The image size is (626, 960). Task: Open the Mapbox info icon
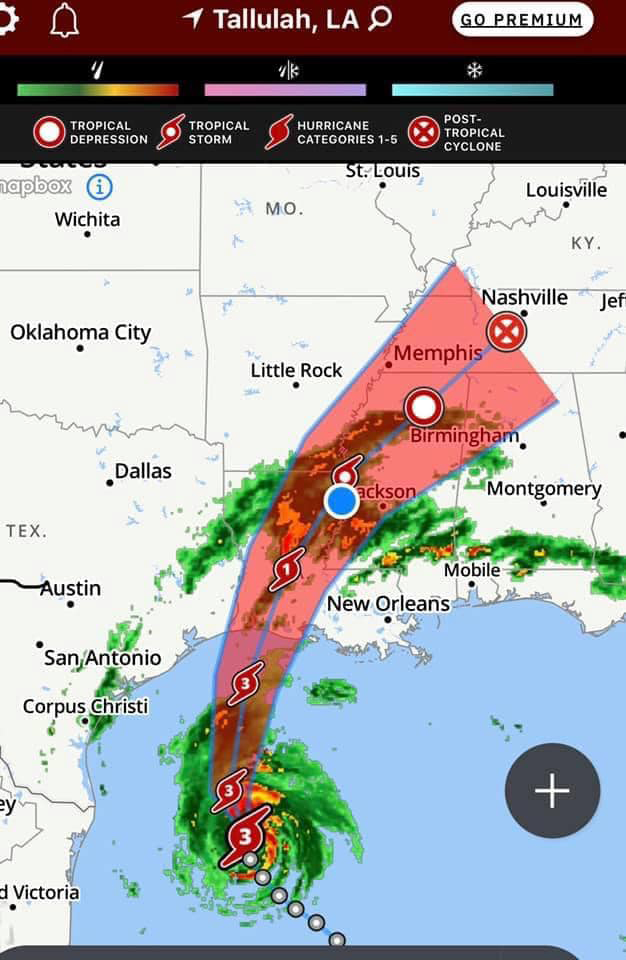pos(99,186)
